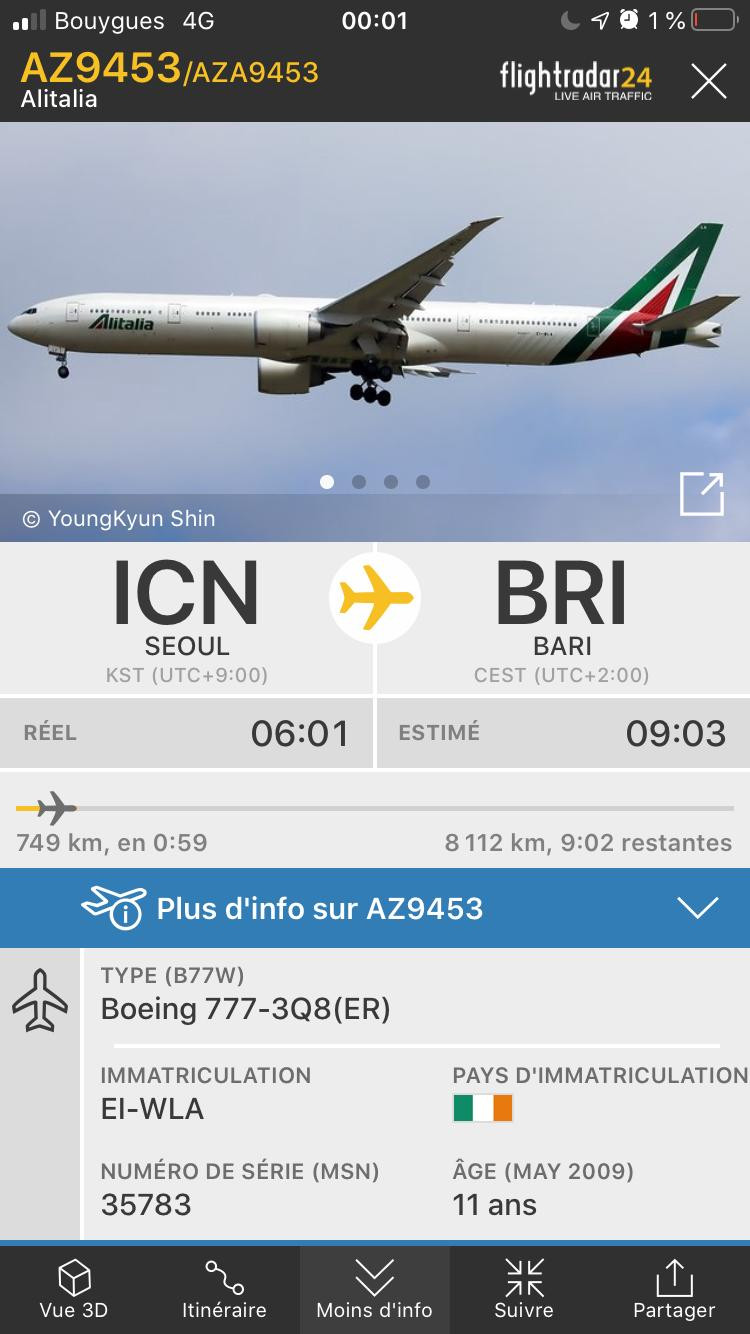Close the AZ9453 flight details panel
Viewport: 750px width, 1334px height.
(x=708, y=81)
